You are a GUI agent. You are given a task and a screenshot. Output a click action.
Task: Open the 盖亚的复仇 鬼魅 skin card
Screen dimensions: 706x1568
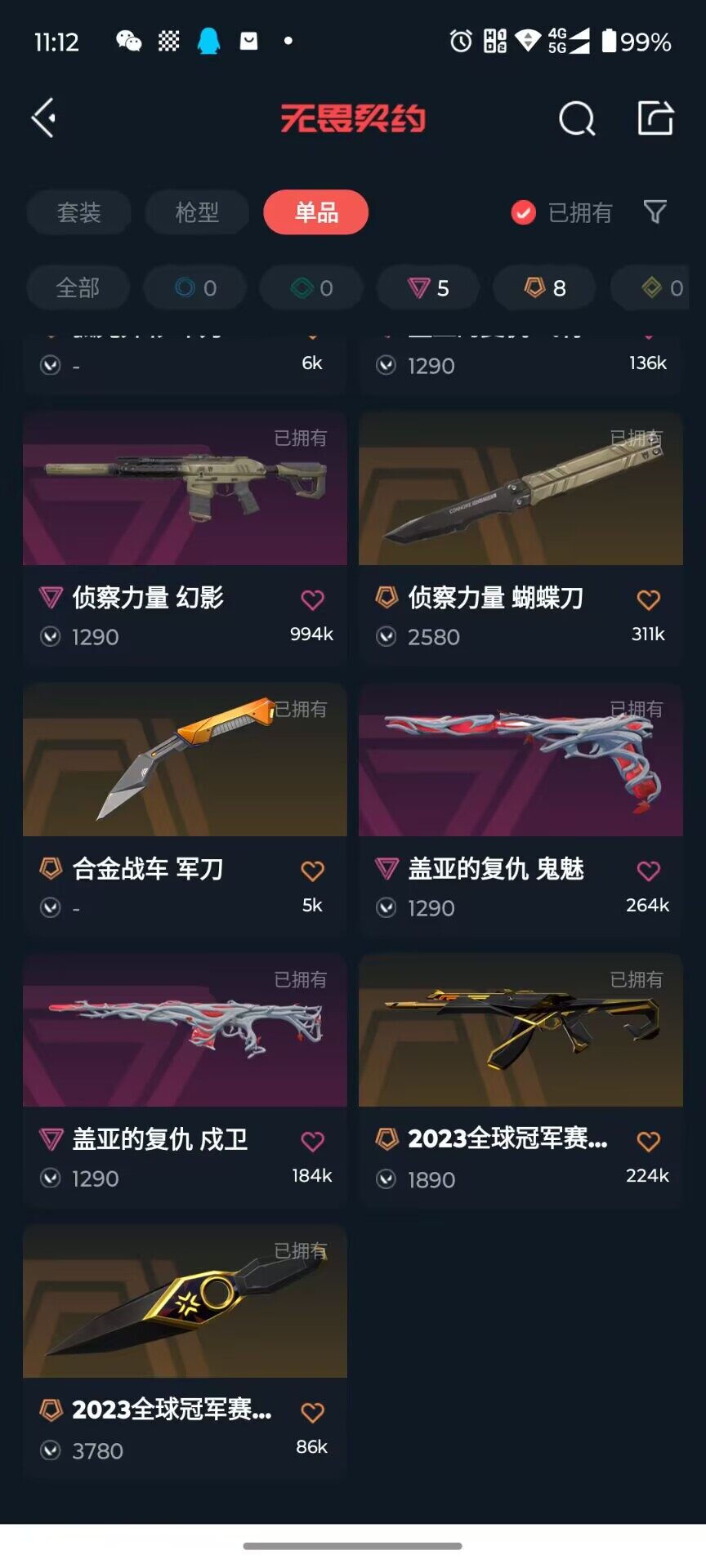(521, 760)
